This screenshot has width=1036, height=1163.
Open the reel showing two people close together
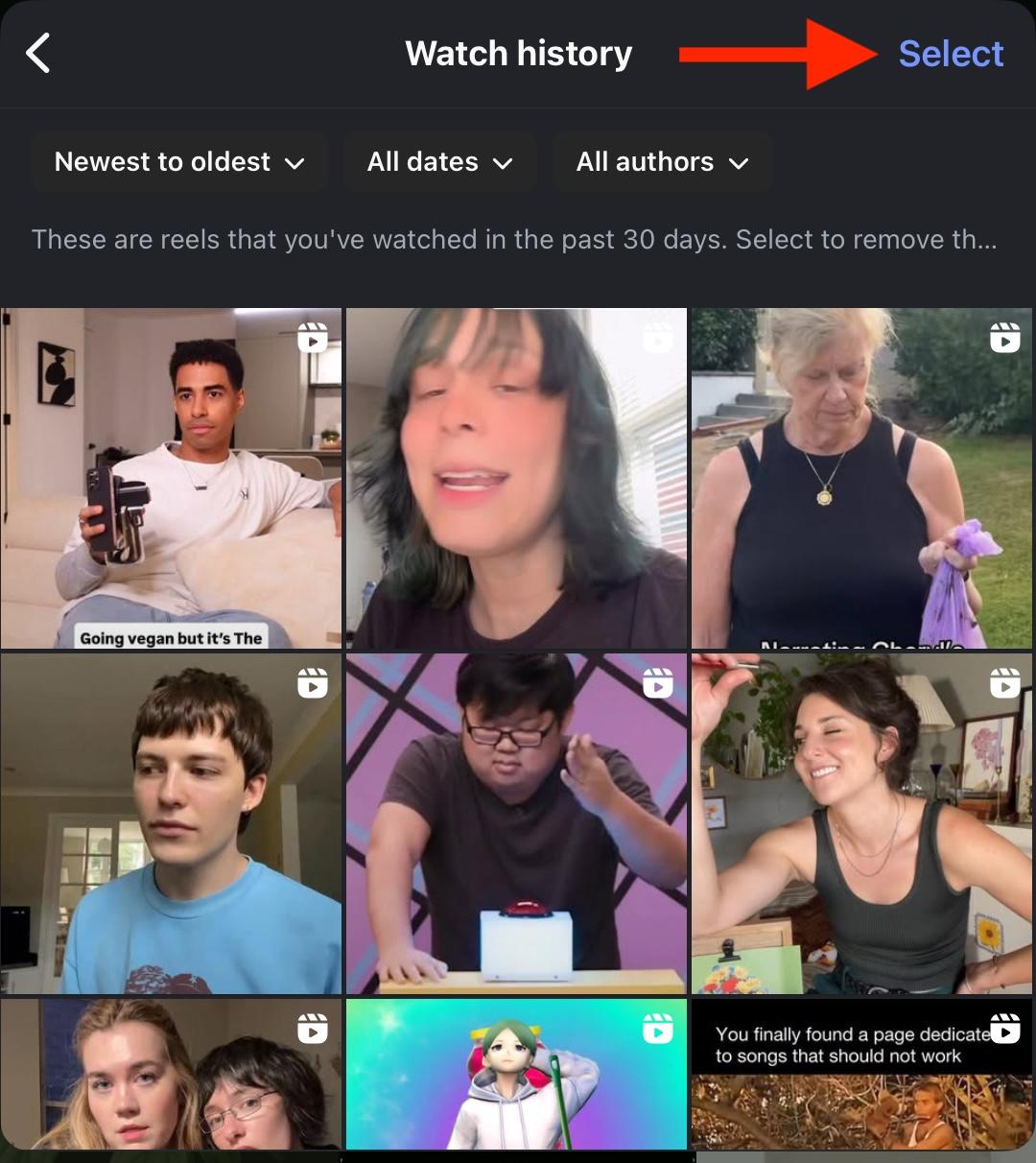click(x=171, y=1074)
